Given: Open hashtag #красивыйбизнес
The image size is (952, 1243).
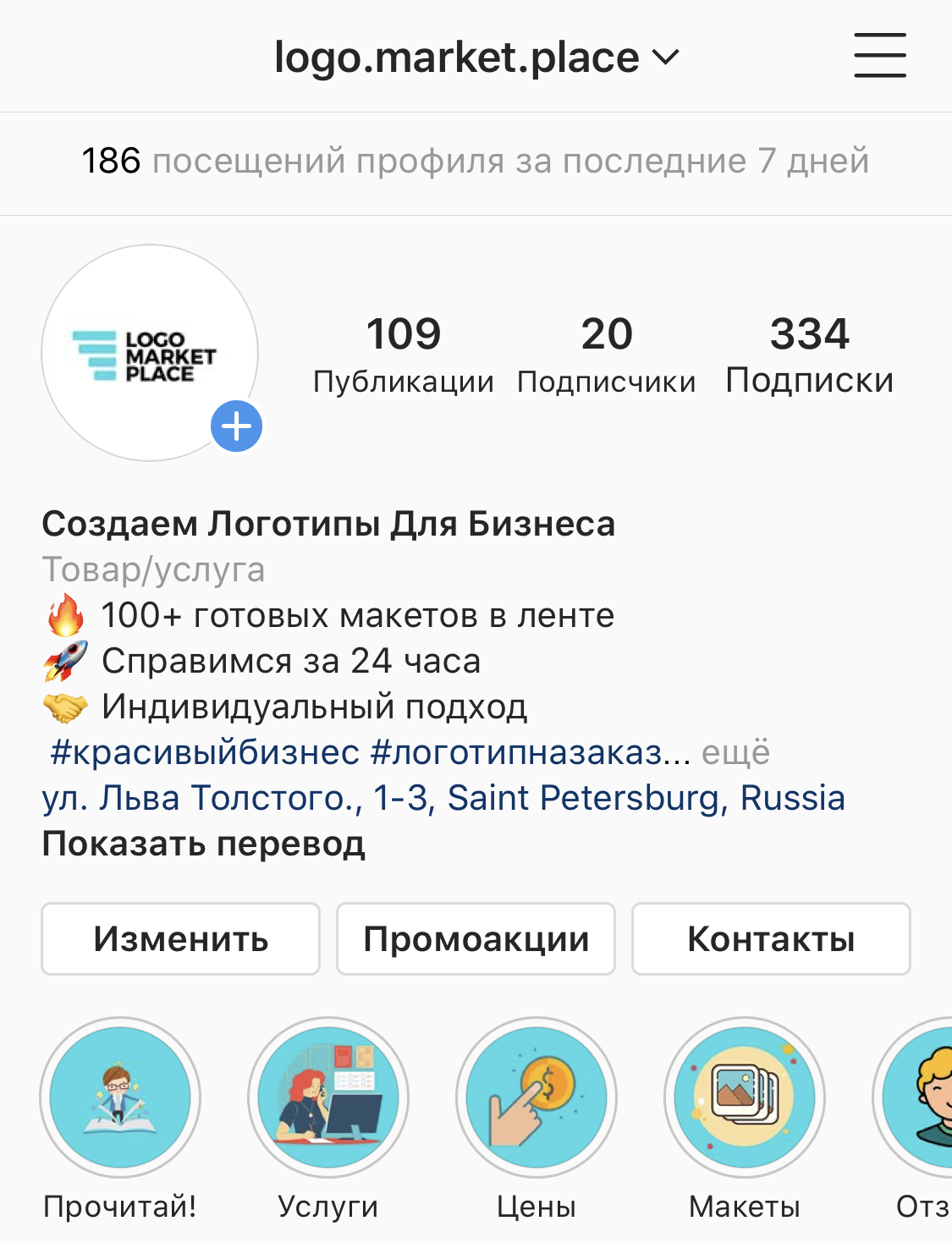Looking at the screenshot, I should 205,752.
